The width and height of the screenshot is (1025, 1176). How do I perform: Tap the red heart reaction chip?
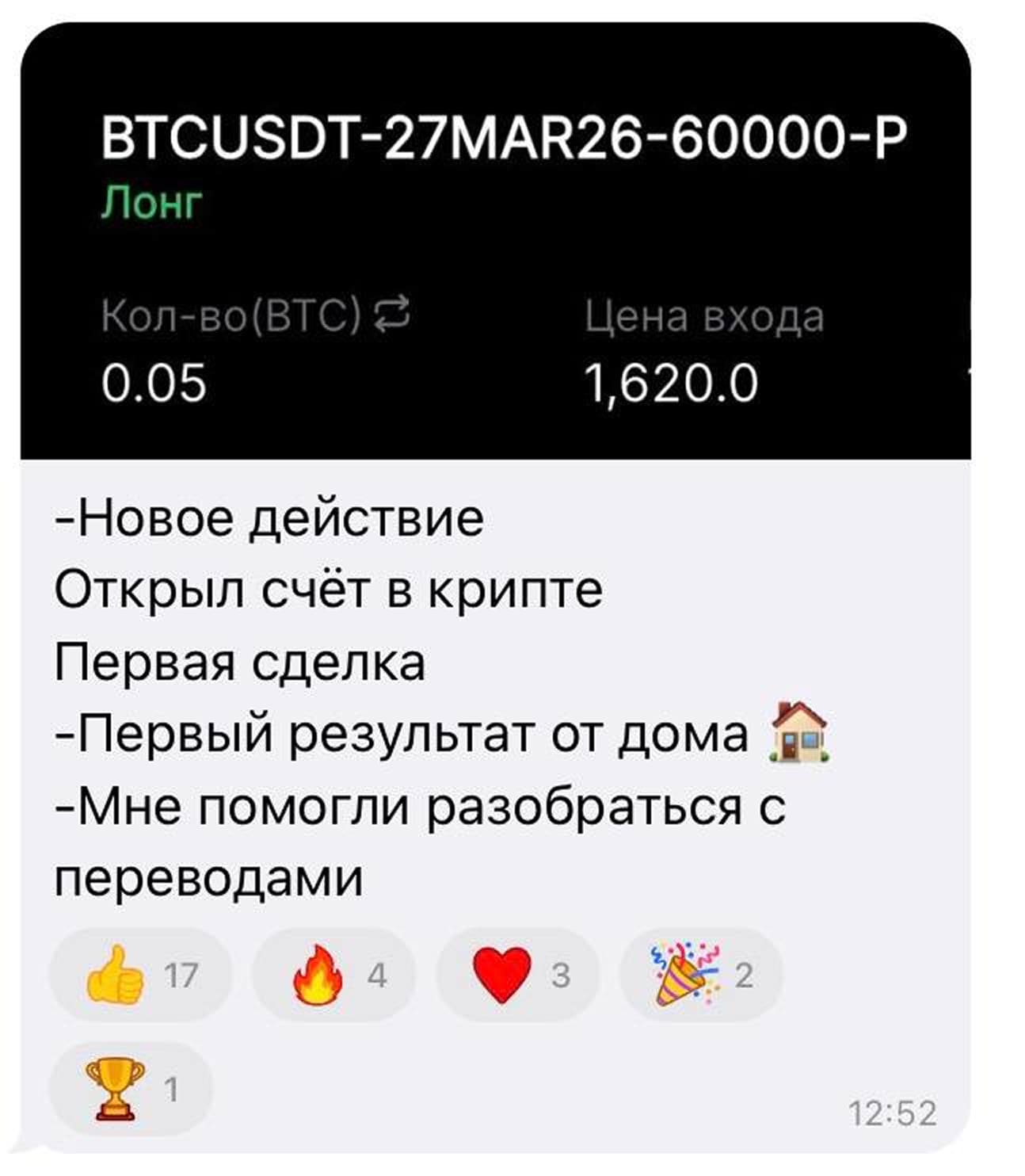[517, 975]
